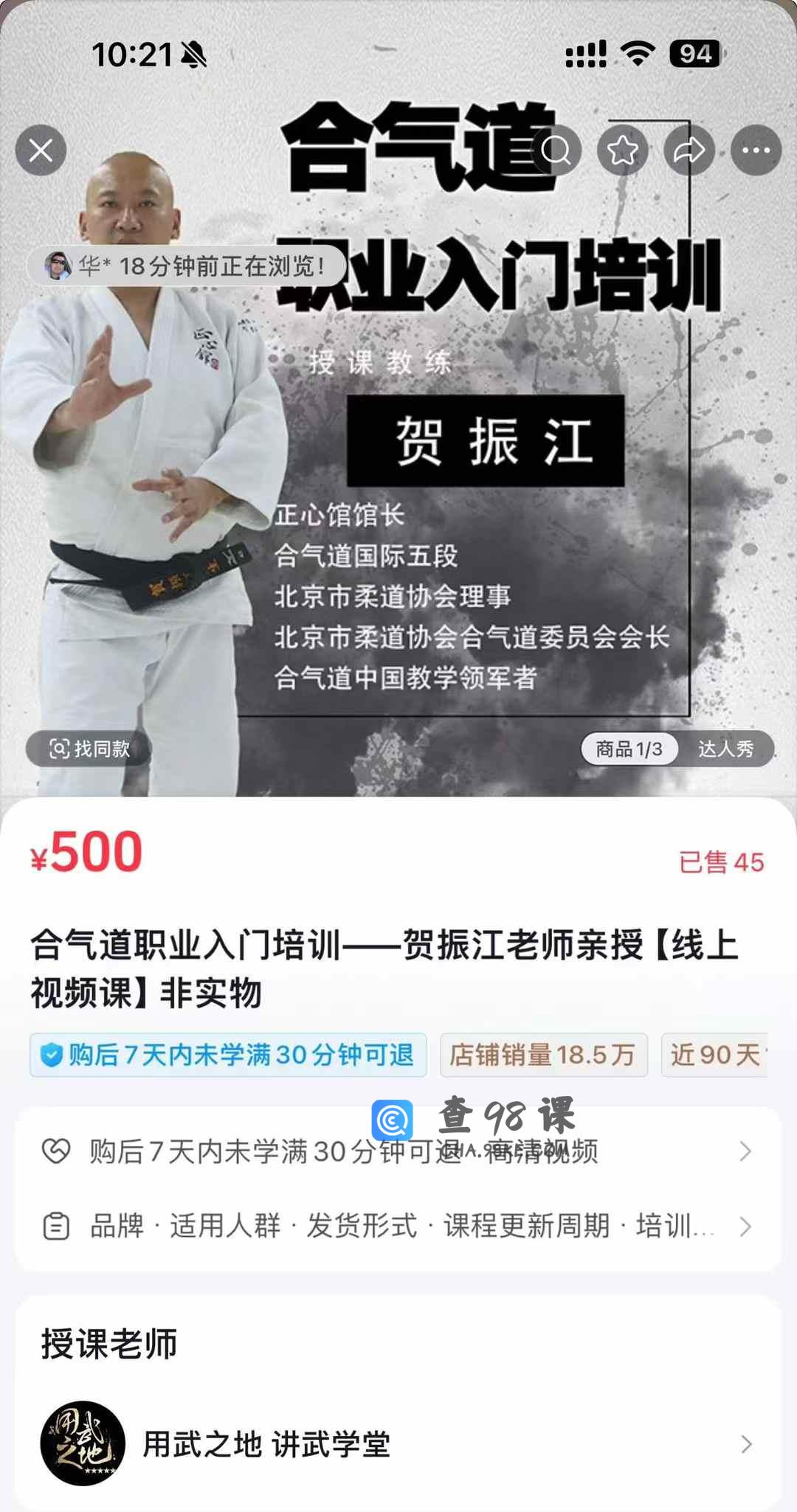Open the three-dot overflow menu

[x=756, y=150]
